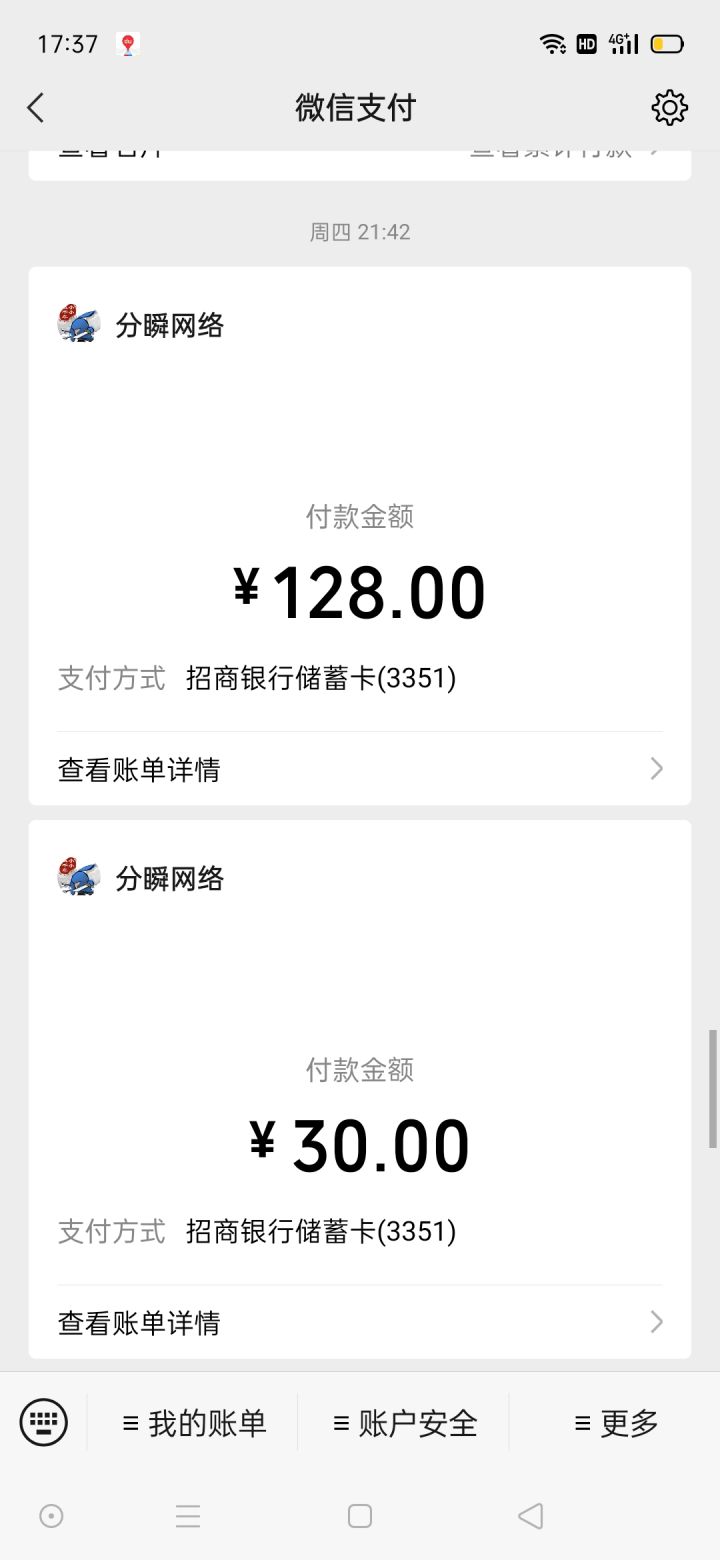Go back from 微信支付 page
This screenshot has width=720, height=1560.
click(x=36, y=108)
